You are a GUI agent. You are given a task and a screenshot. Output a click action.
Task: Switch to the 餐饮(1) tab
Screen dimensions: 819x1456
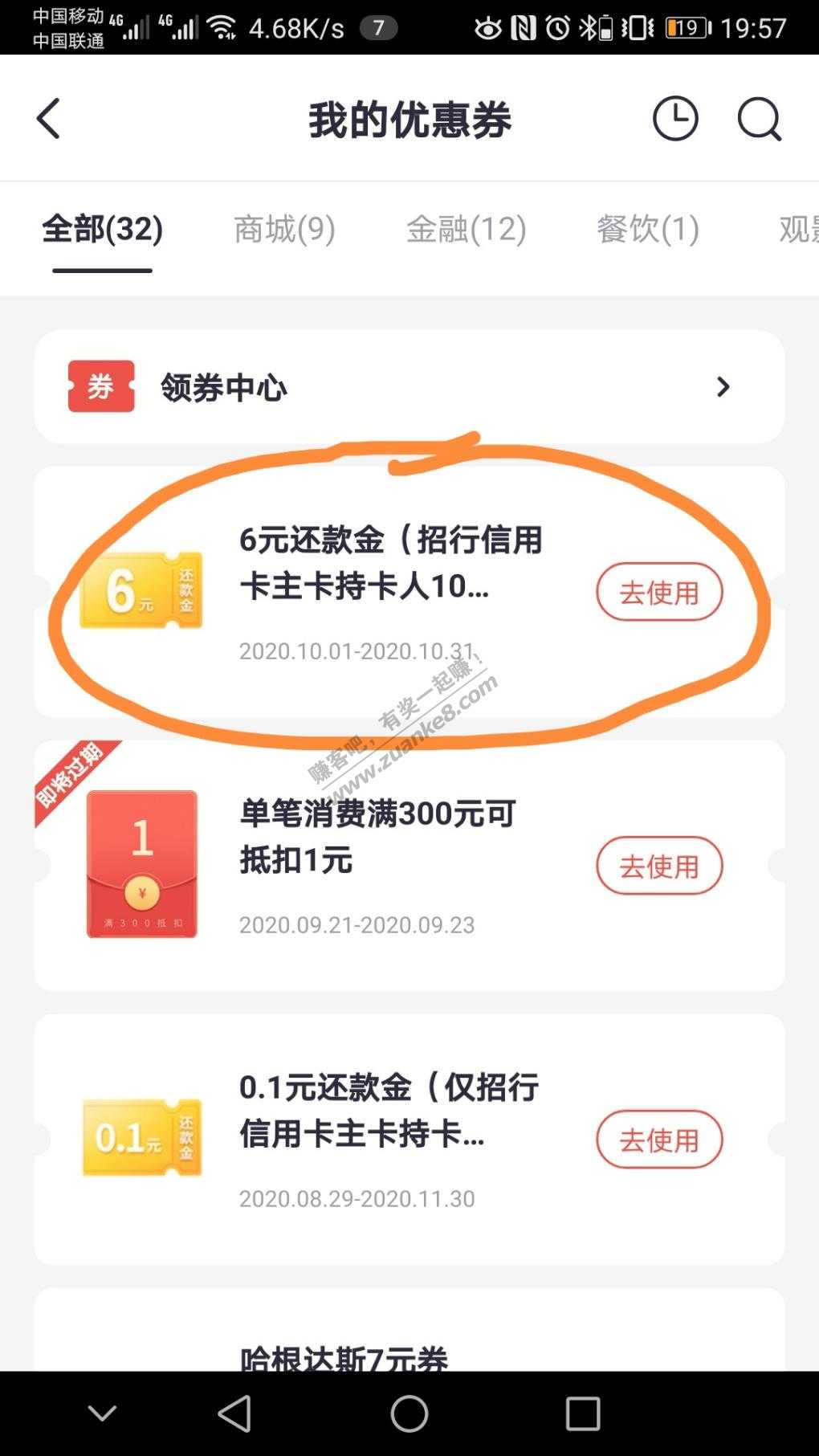point(647,230)
